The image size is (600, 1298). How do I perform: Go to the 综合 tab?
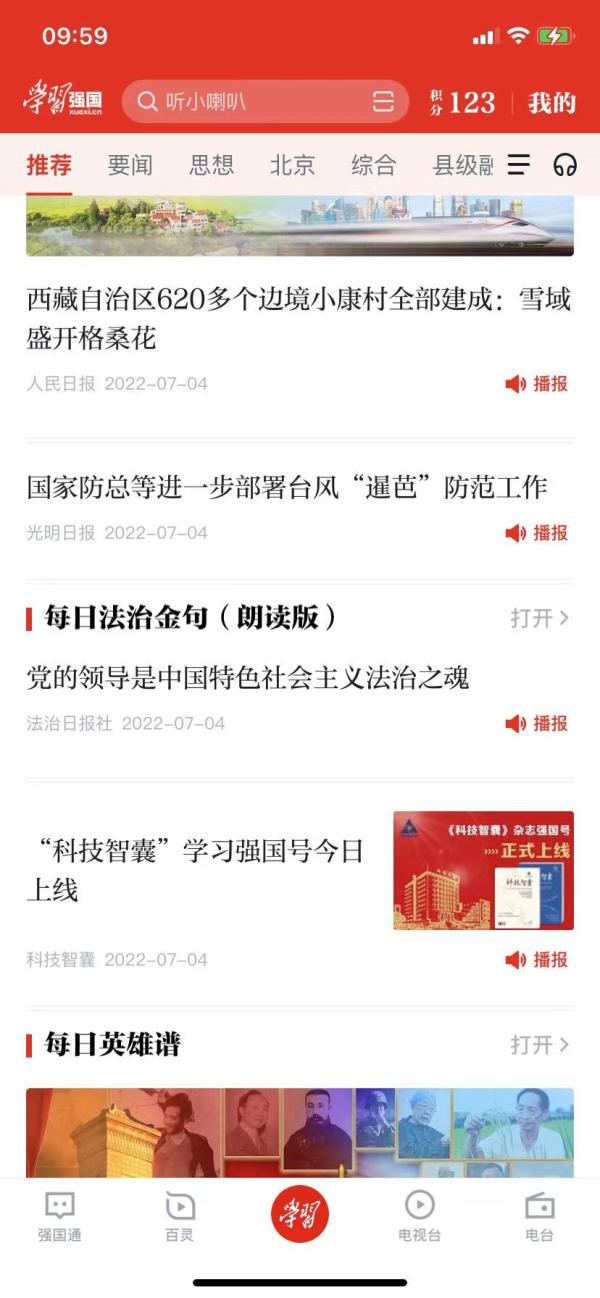373,165
